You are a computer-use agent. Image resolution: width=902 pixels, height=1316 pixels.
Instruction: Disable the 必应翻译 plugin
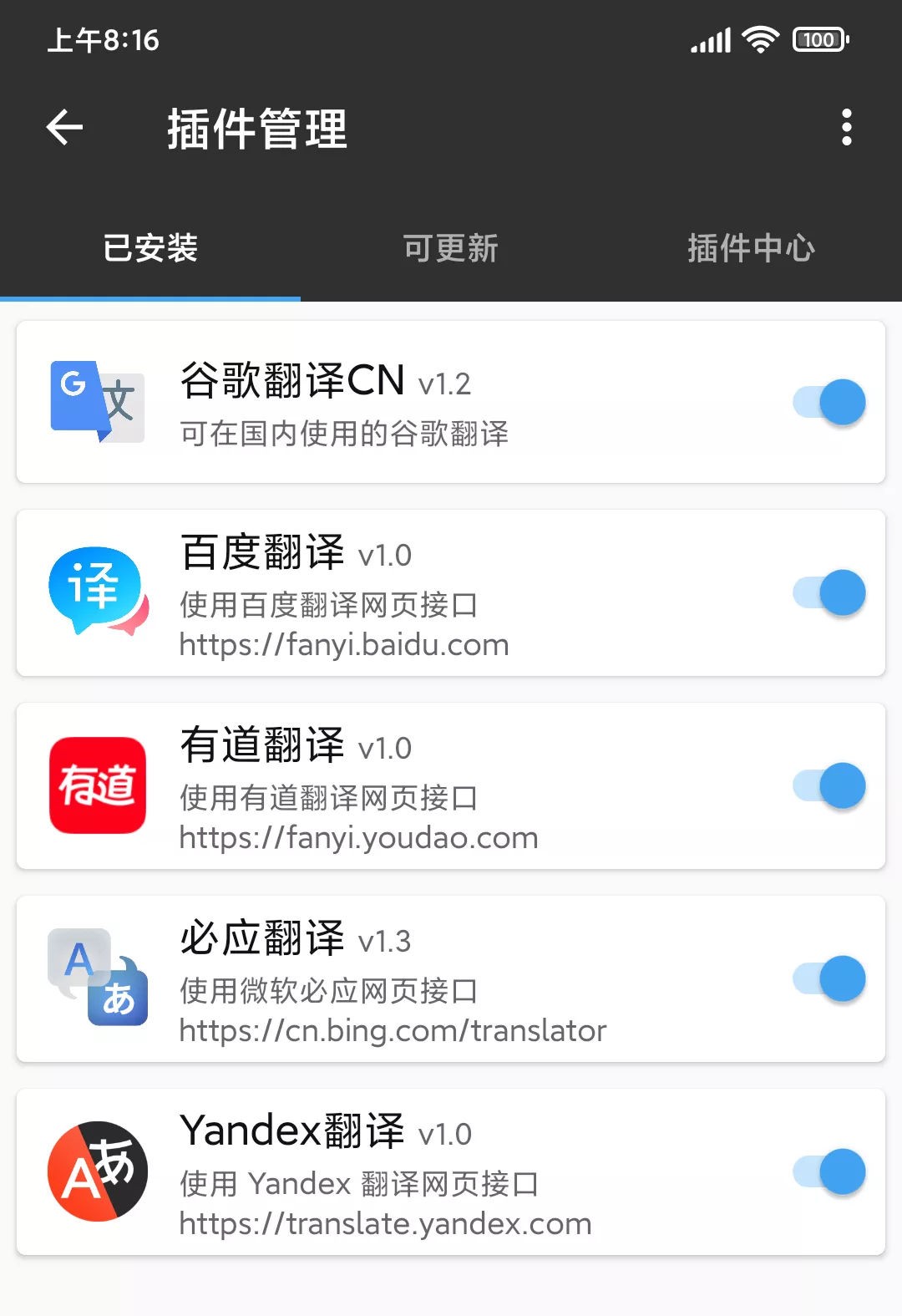coord(829,979)
